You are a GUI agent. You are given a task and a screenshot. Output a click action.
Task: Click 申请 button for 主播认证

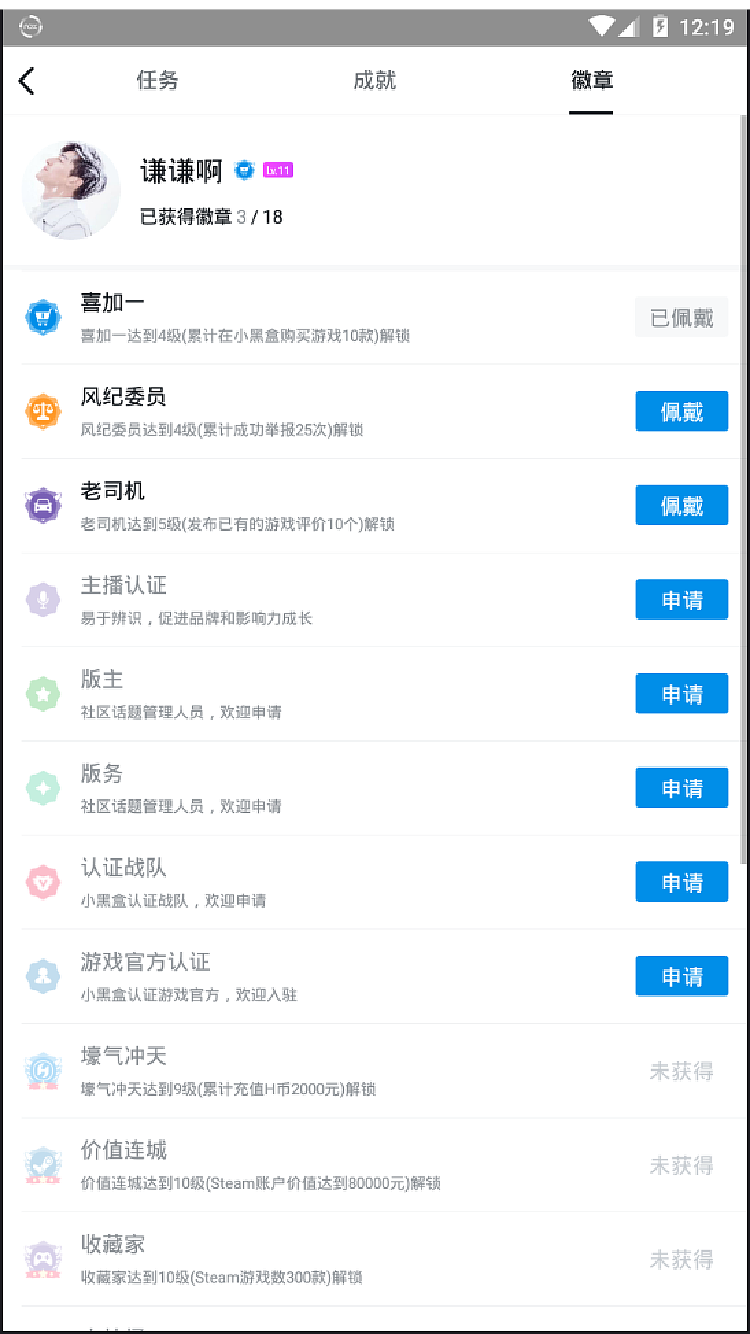[x=681, y=599]
